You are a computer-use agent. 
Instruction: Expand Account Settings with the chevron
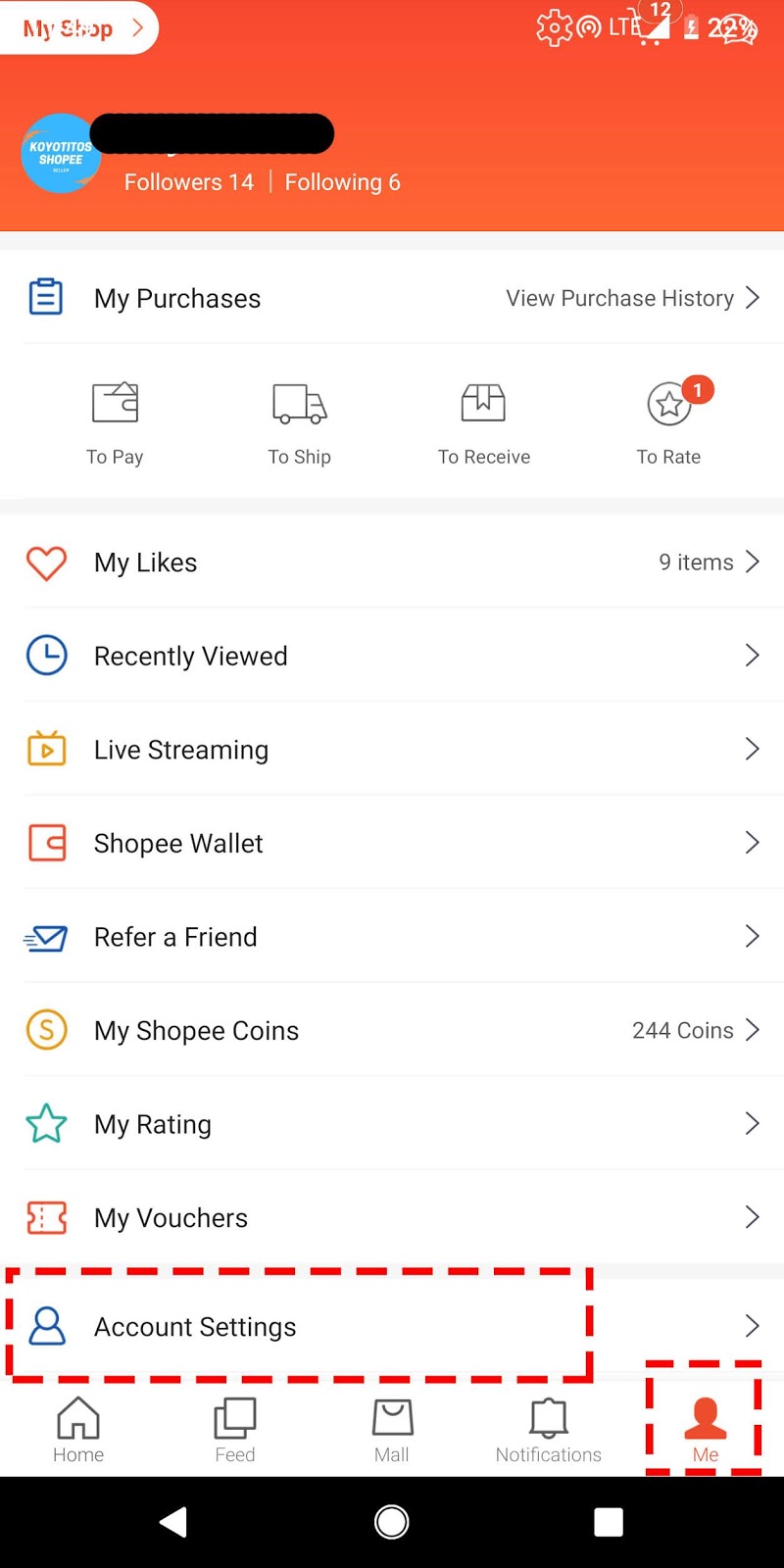pos(752,1326)
